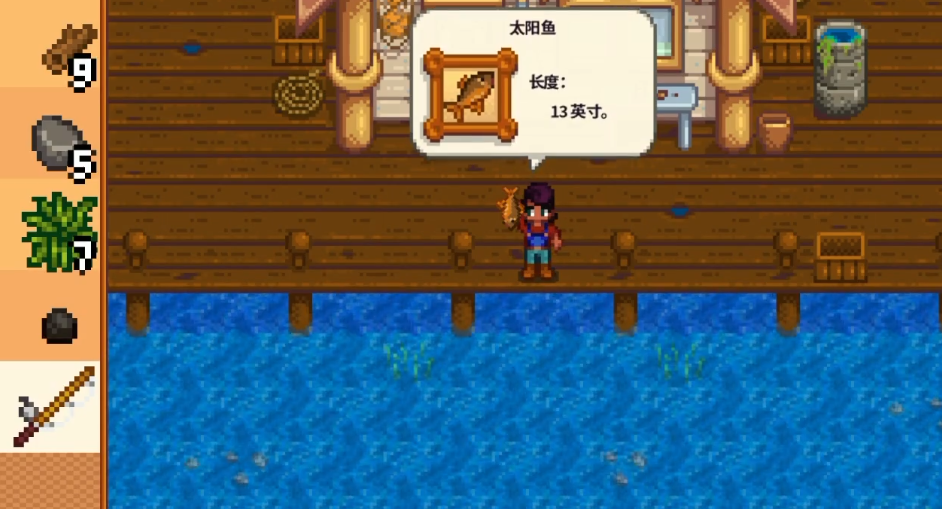This screenshot has width=942, height=509.
Task: Select the wood item in the toolbar
Action: (60, 48)
